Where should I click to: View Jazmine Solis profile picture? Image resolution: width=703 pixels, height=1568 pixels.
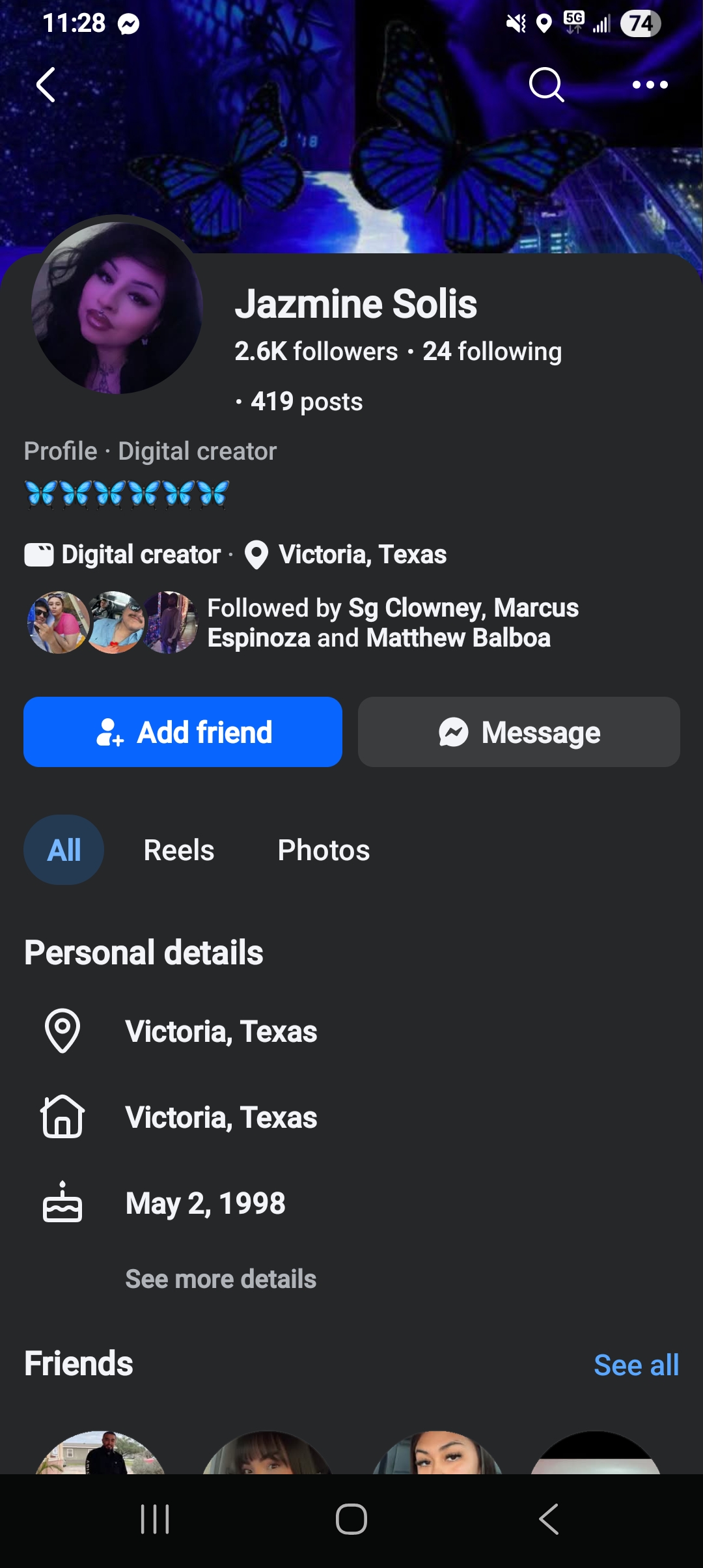pos(117,307)
